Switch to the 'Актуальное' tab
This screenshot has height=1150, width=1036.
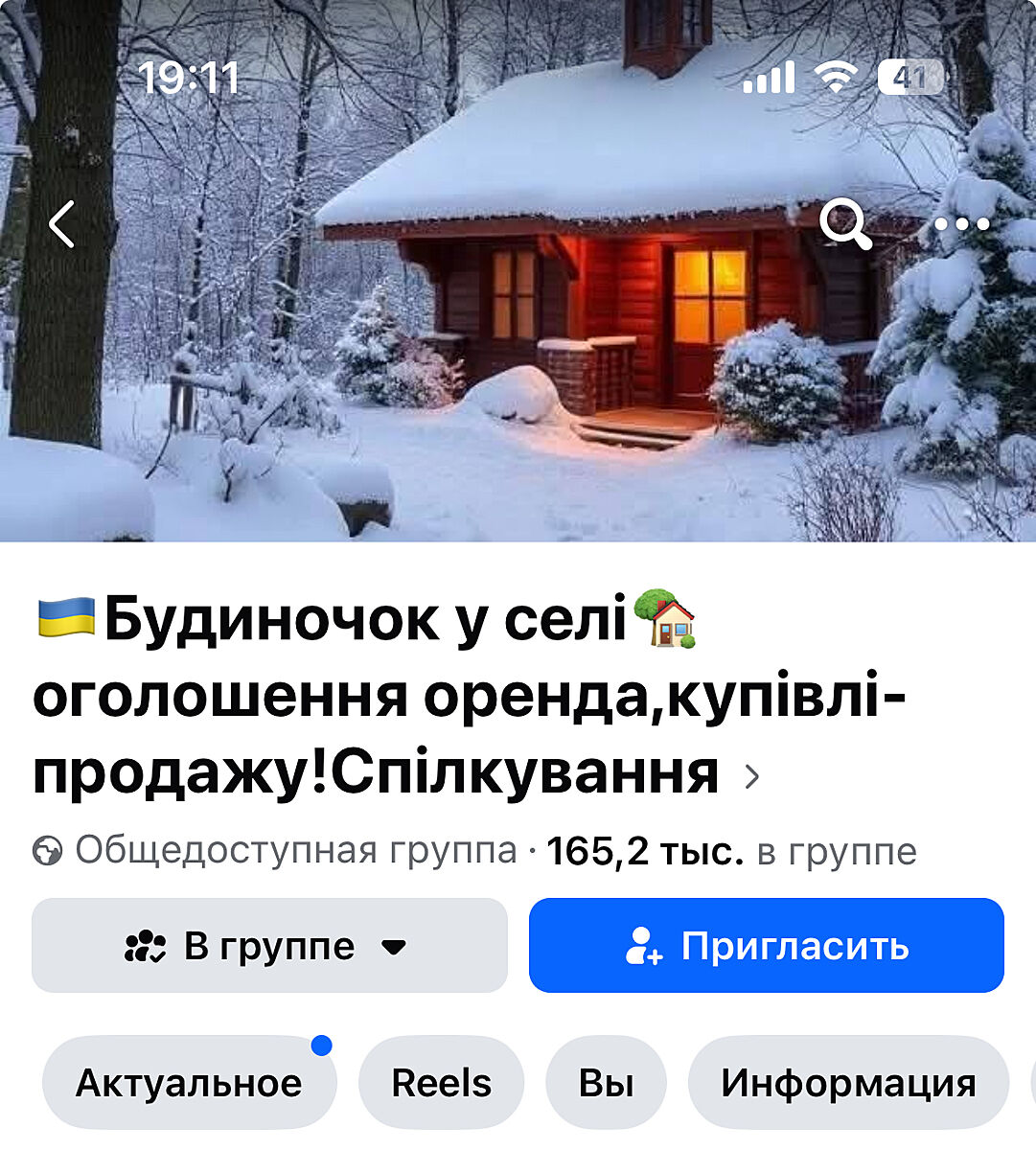tap(189, 1084)
